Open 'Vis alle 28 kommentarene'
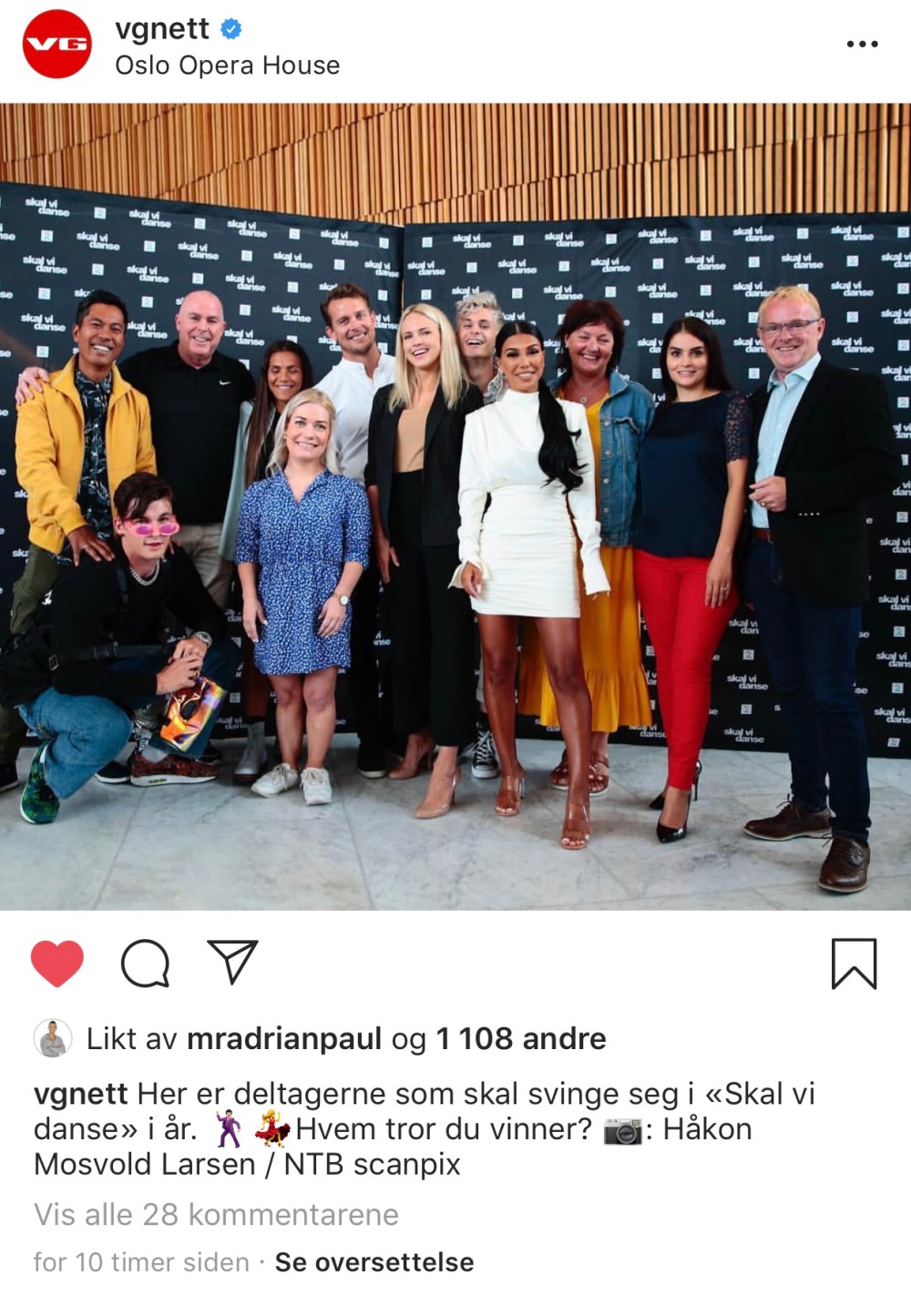This screenshot has width=911, height=1316. (x=216, y=1214)
